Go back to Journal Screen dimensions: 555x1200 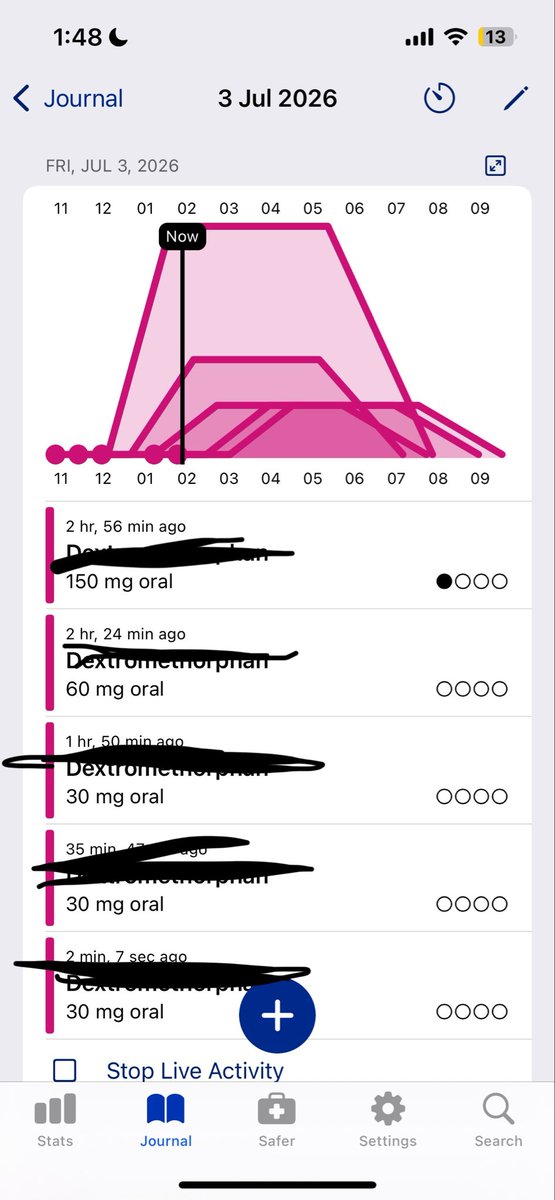coord(68,98)
